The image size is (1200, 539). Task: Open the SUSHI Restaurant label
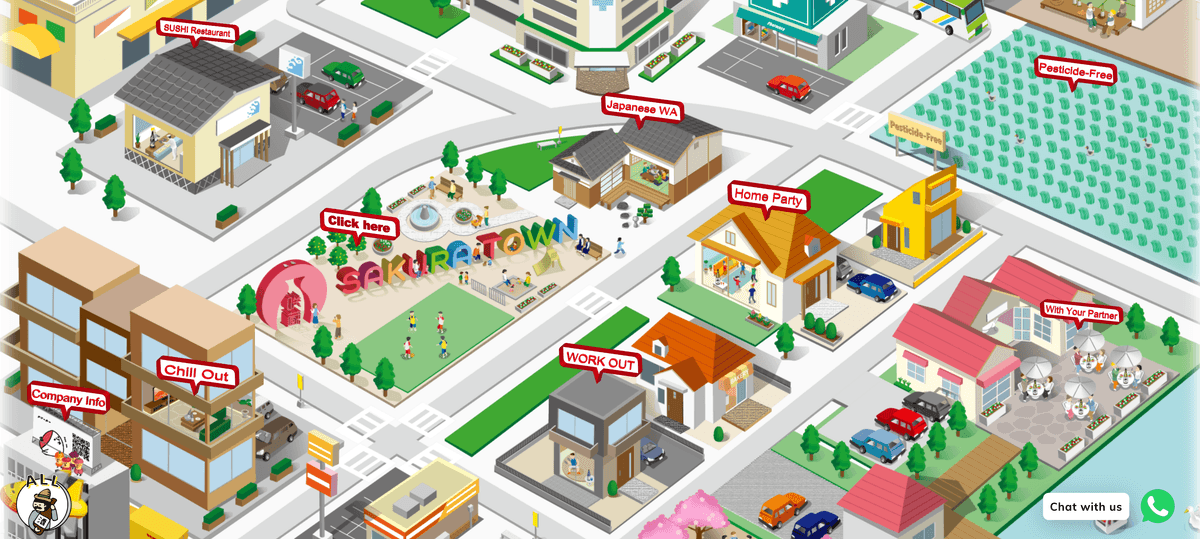pos(197,30)
